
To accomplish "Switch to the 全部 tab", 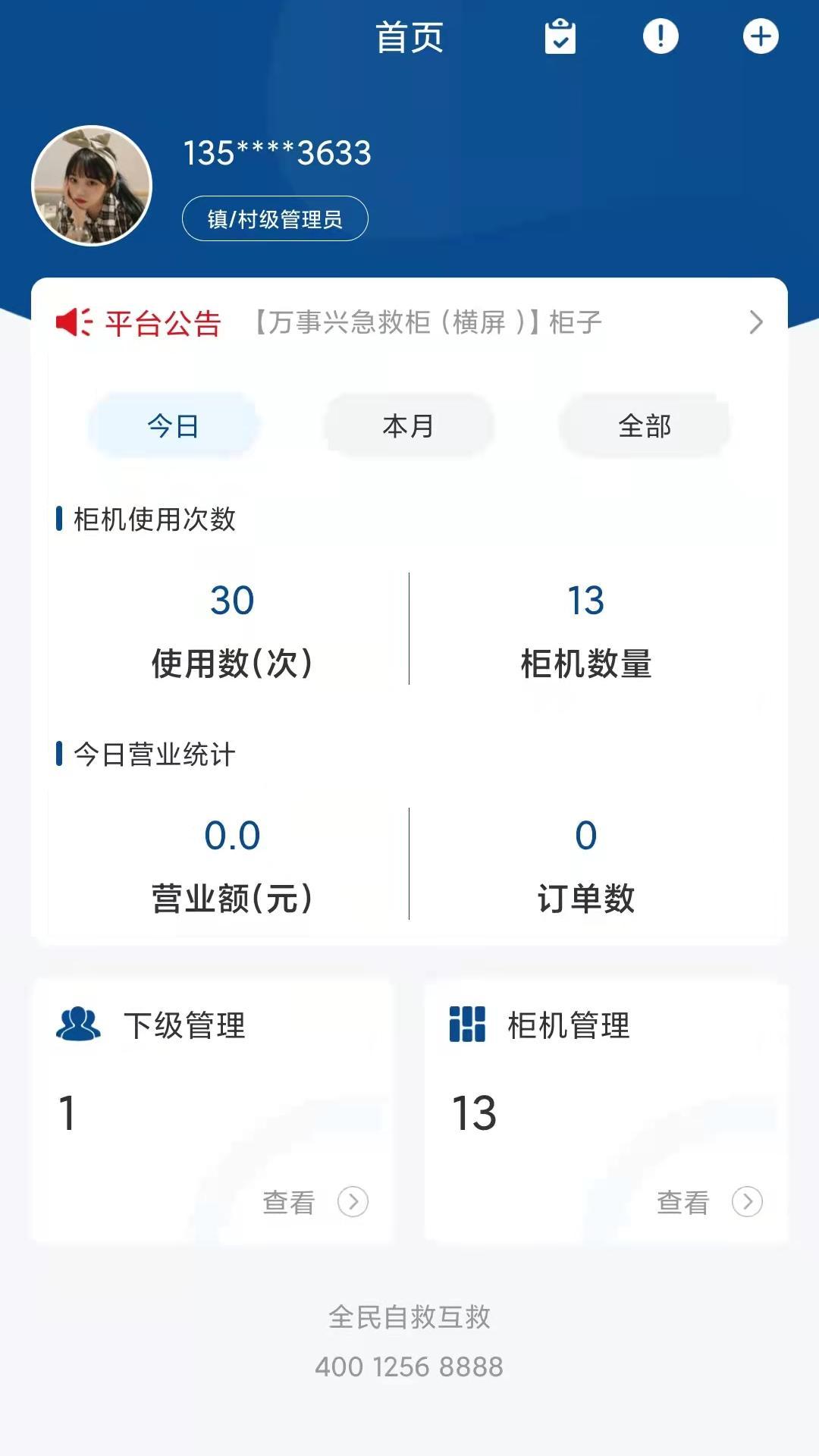I will point(645,425).
